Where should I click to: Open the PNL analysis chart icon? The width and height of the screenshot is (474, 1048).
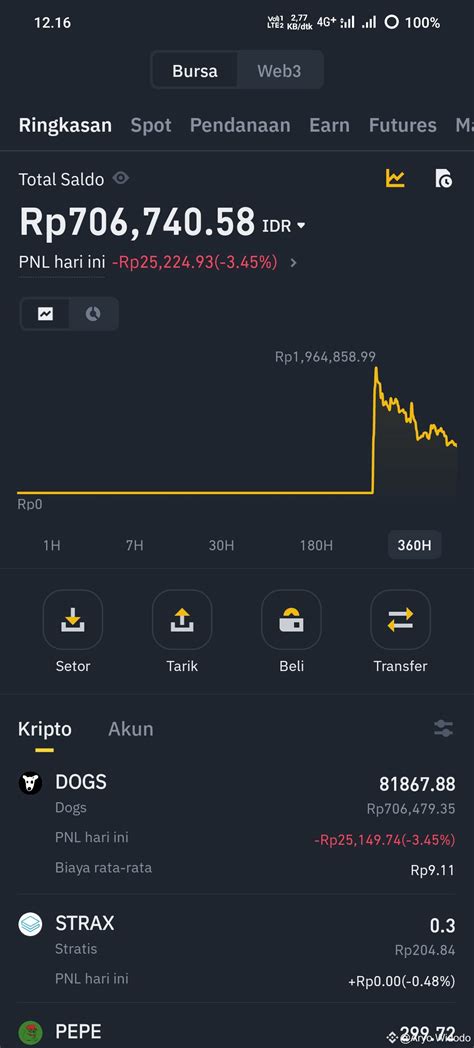(x=395, y=178)
